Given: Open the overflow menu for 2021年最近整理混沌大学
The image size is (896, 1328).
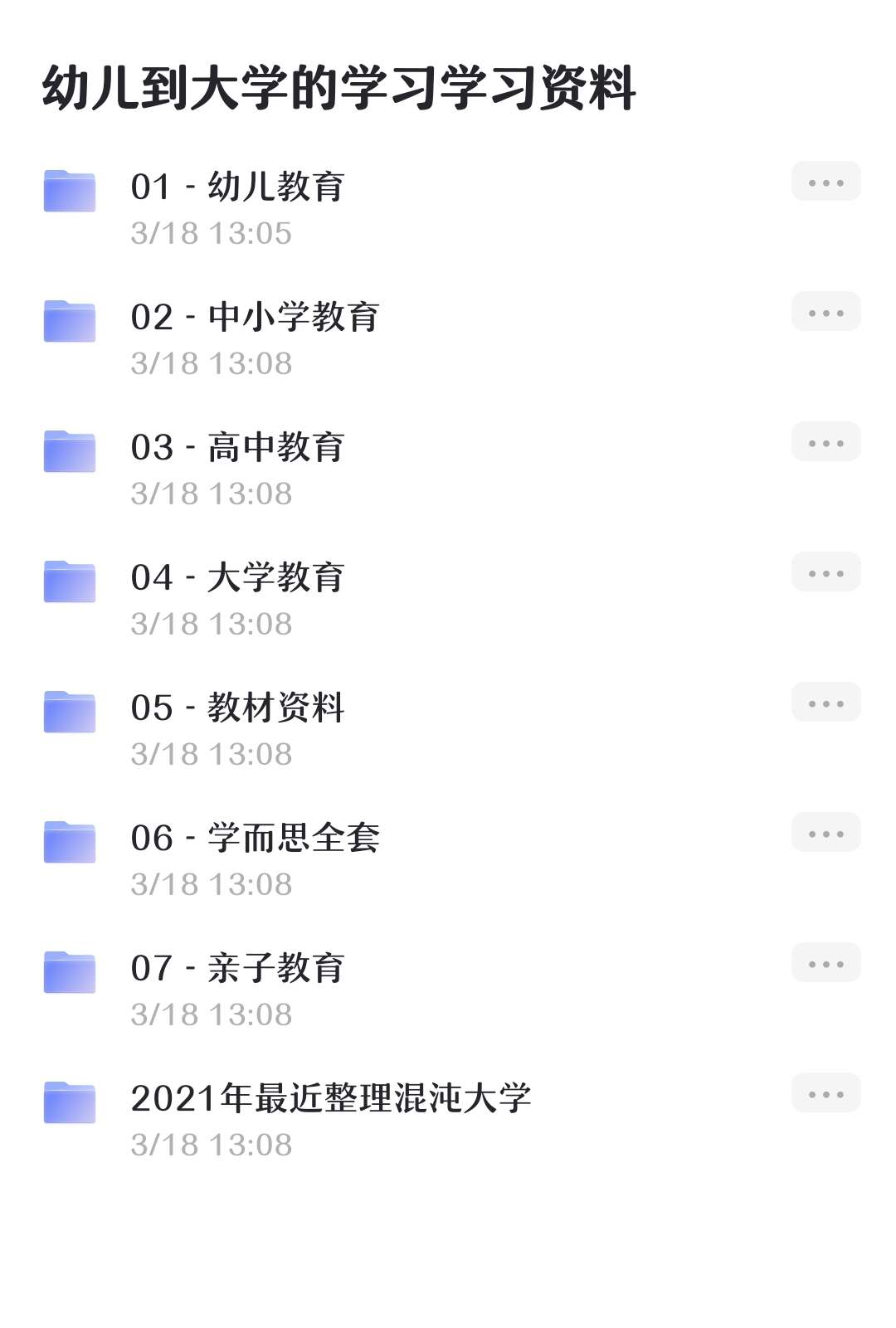Looking at the screenshot, I should (825, 1093).
